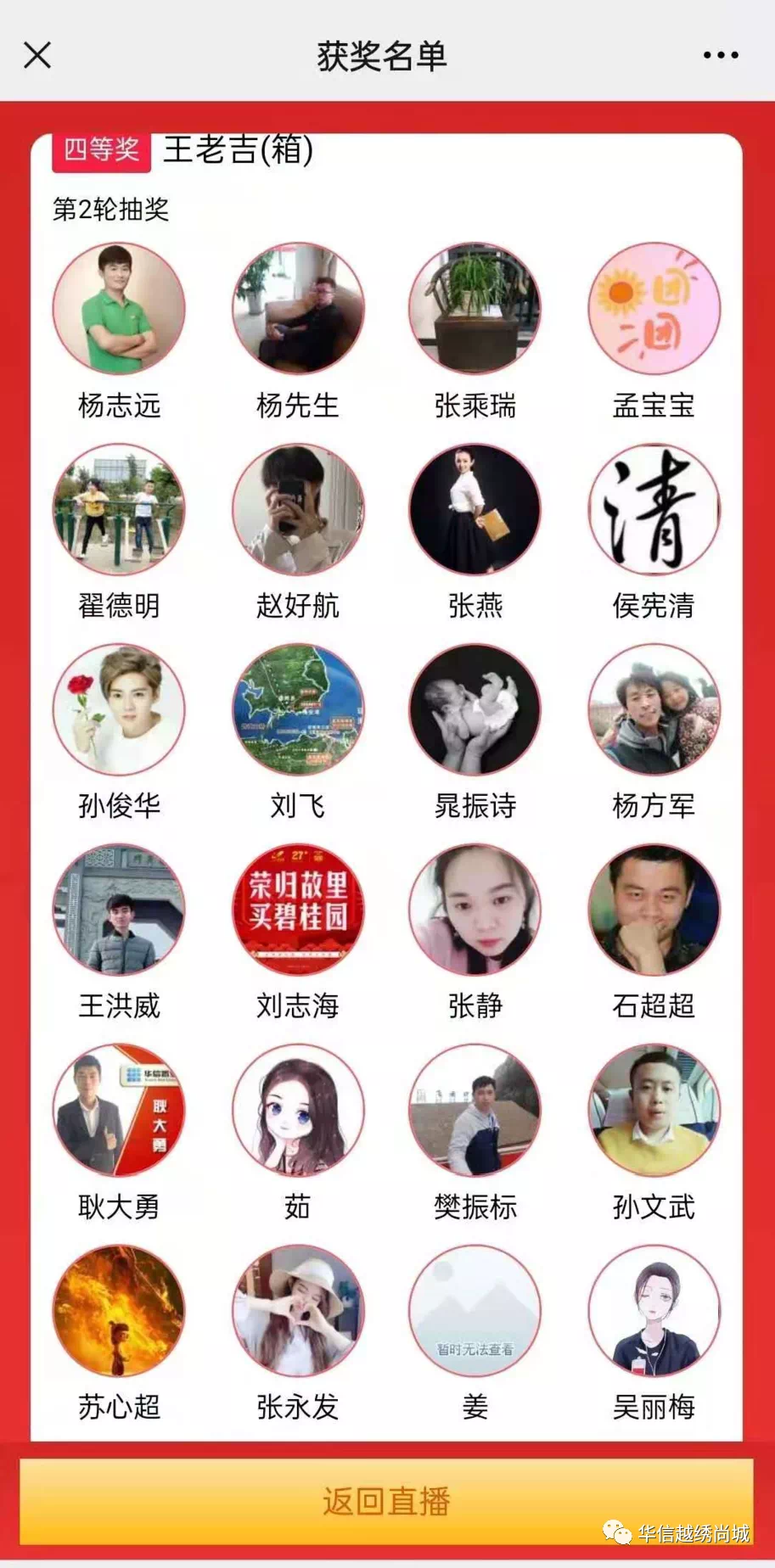Tap the 返回直播 button

(x=386, y=1501)
